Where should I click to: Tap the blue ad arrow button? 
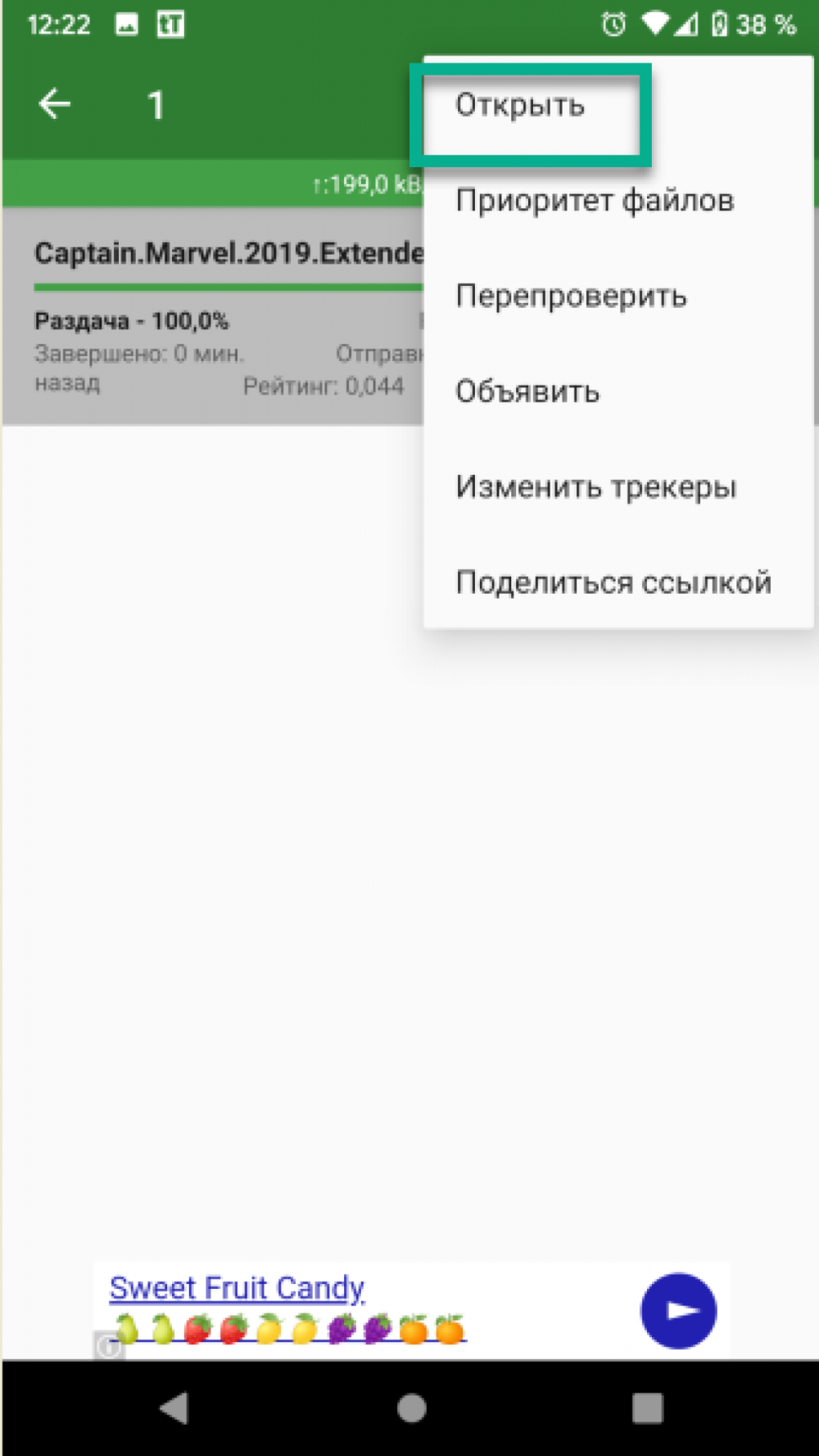tap(678, 1311)
